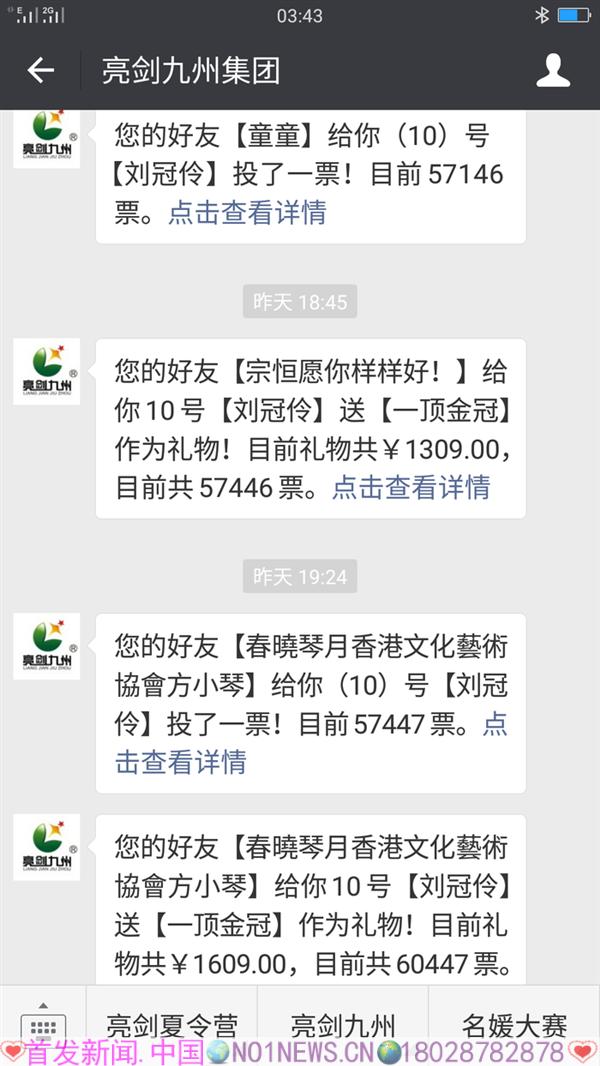Tap the 亮剑九州 avatar beside 57446票 message
The height and width of the screenshot is (1066, 600).
46,372
